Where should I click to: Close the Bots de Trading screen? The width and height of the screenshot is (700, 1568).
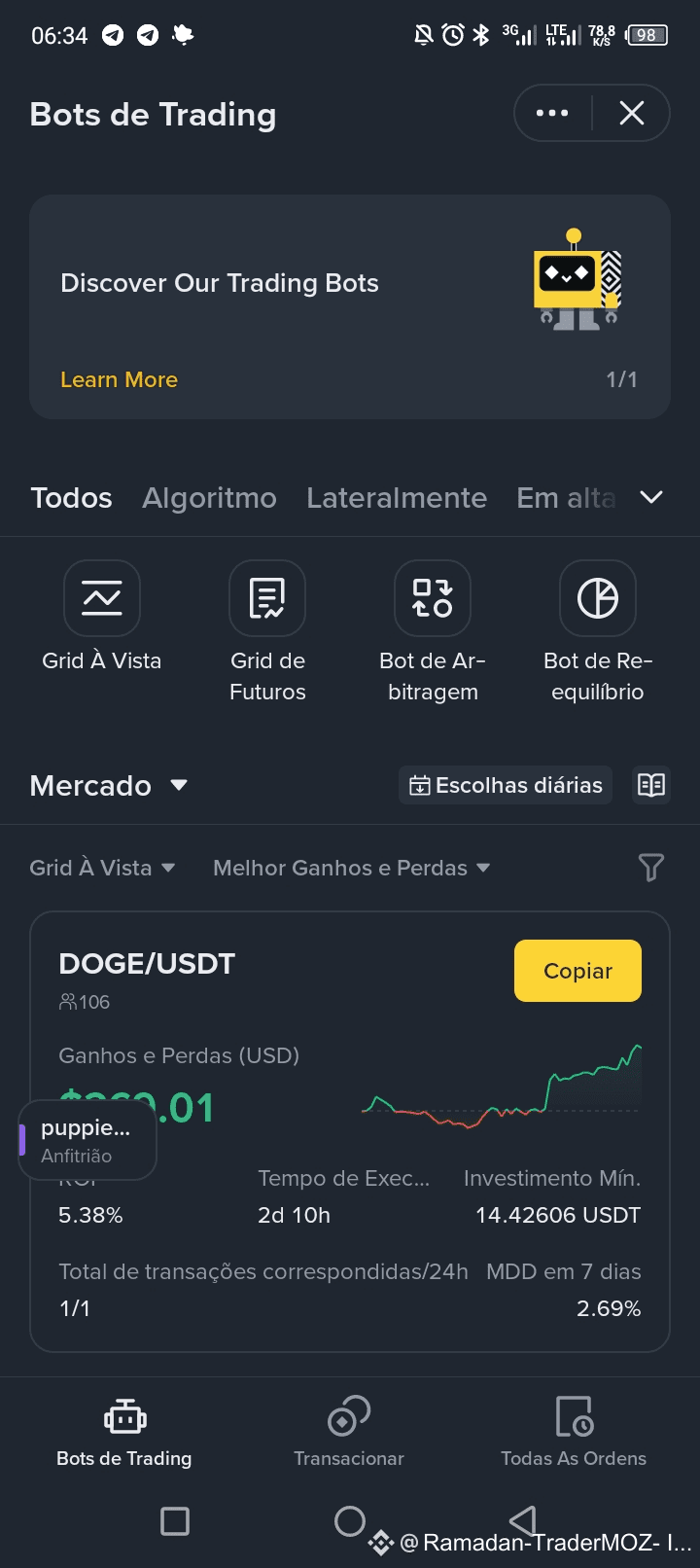tap(632, 114)
